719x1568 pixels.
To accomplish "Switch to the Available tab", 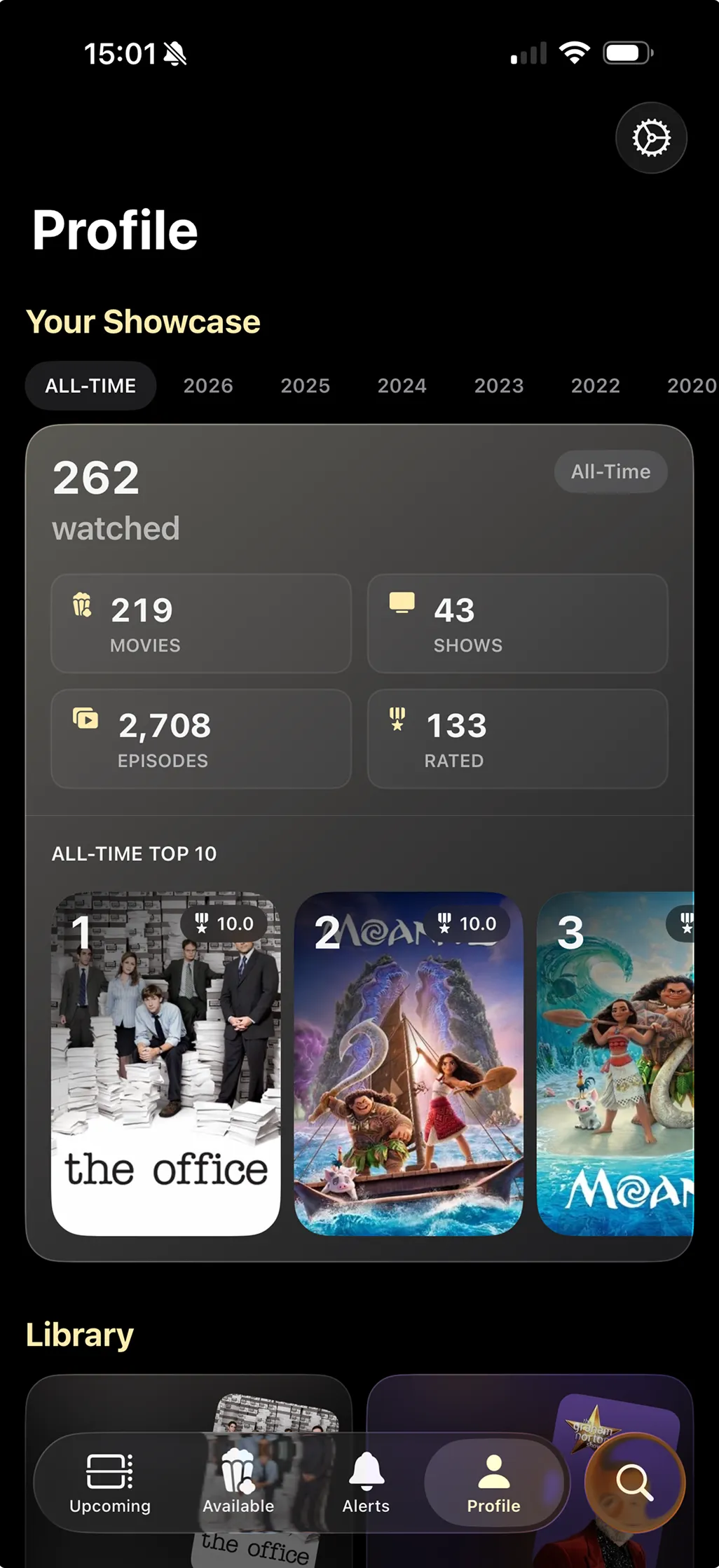I will pyautogui.click(x=238, y=1482).
